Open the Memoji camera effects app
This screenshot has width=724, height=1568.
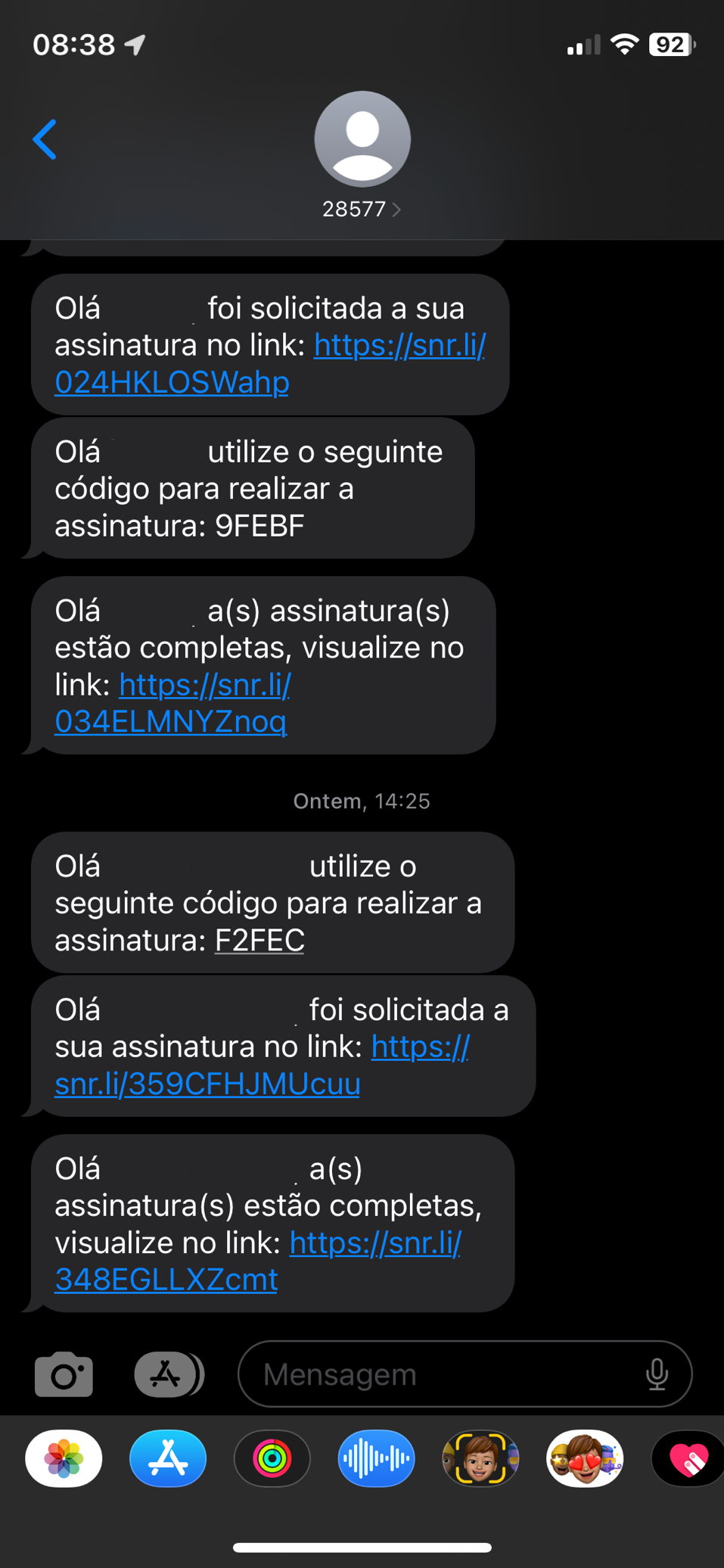[480, 1458]
